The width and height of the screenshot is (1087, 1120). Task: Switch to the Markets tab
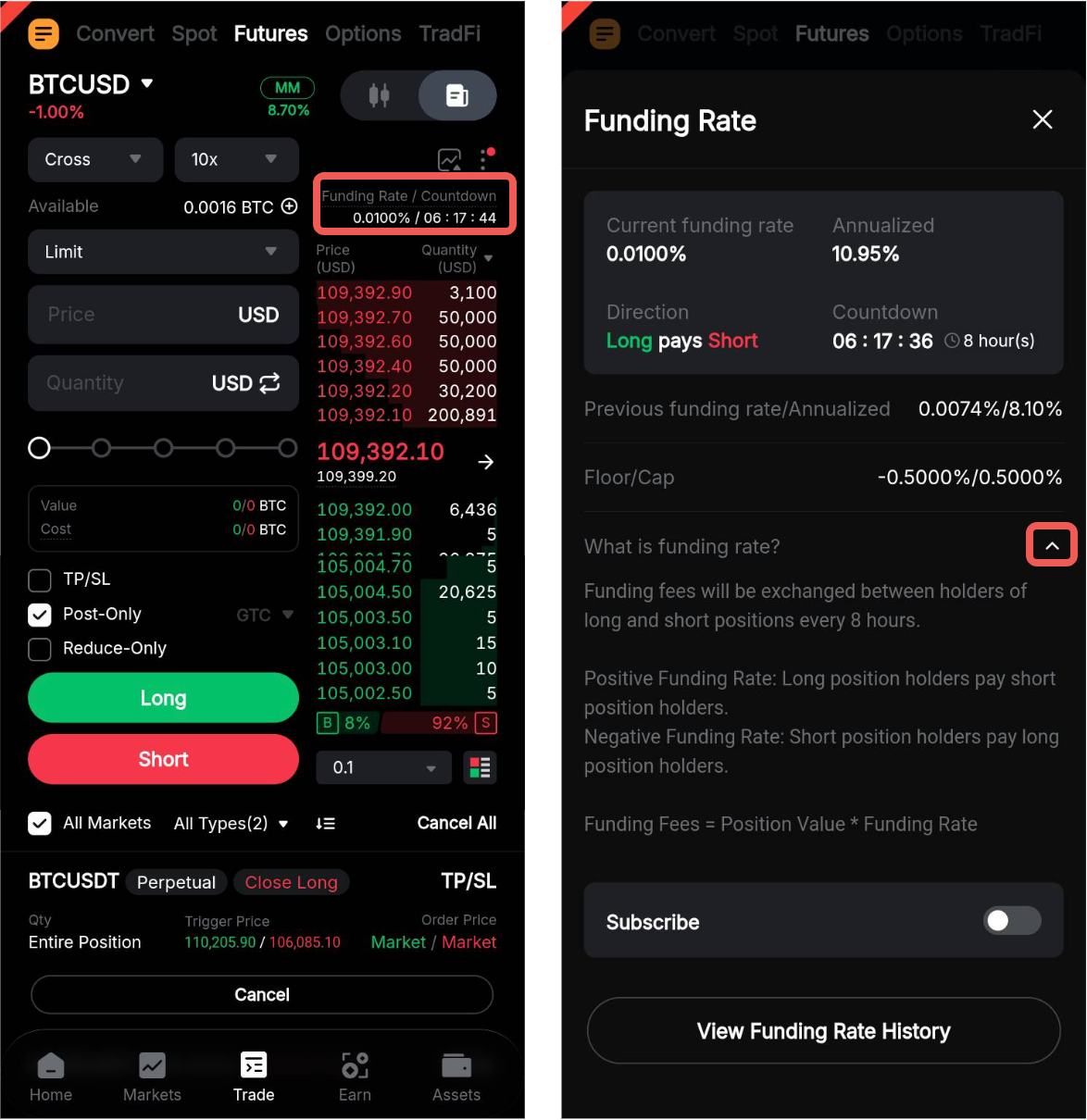pos(152,1077)
